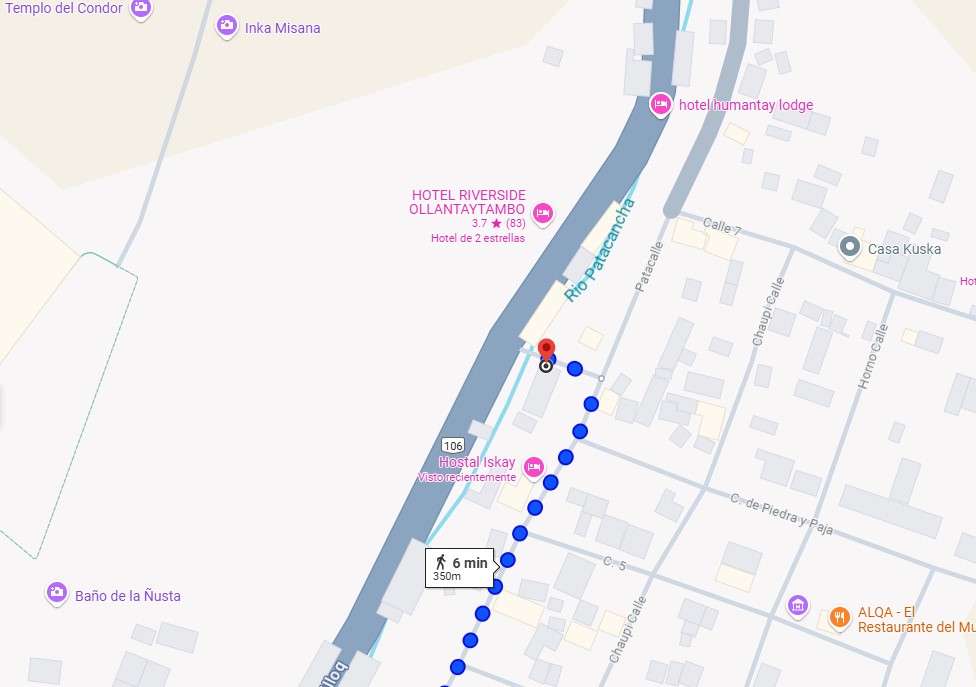Open hotel humantay lodge pin
Viewport: 976px width, 687px height.
click(660, 104)
